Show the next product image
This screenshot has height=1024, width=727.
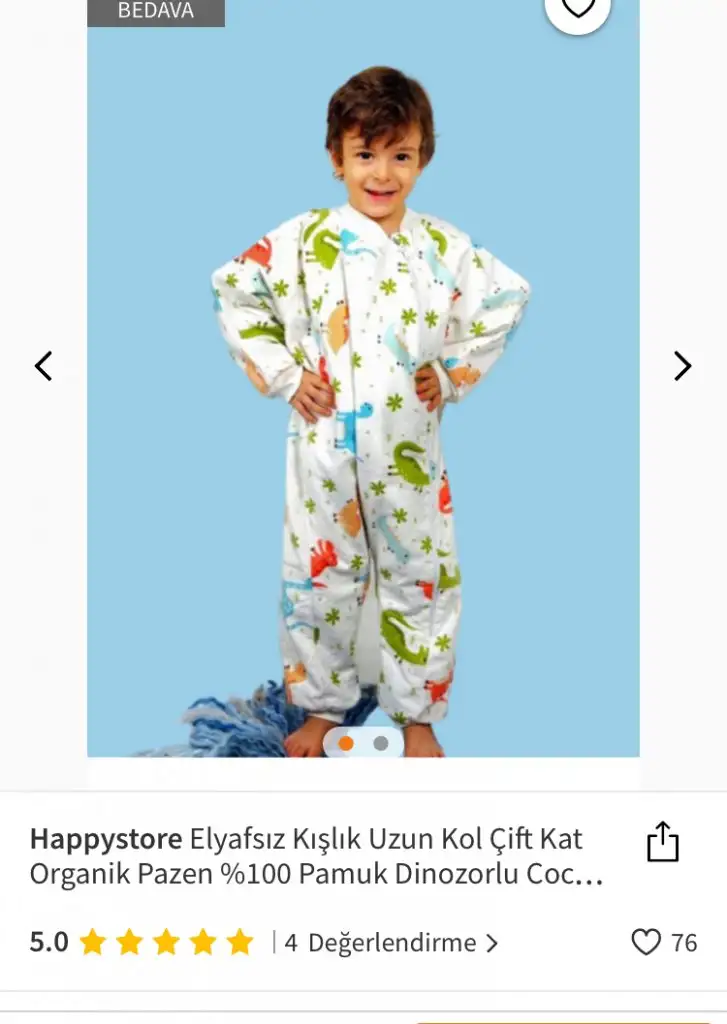(x=682, y=366)
